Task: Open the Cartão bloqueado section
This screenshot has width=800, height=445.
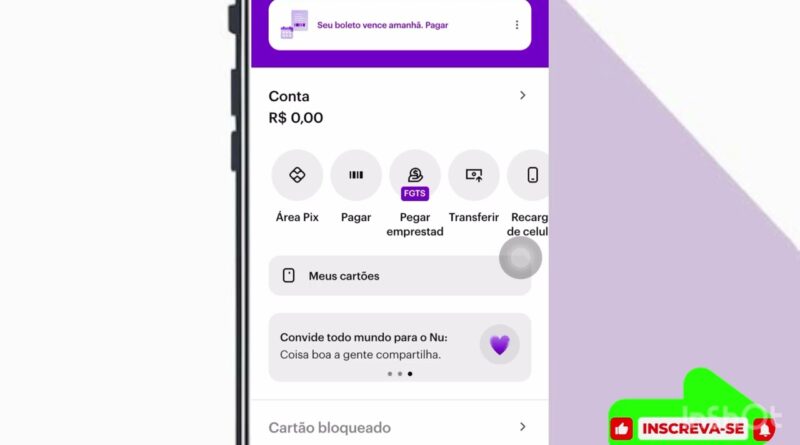Action: (x=397, y=427)
